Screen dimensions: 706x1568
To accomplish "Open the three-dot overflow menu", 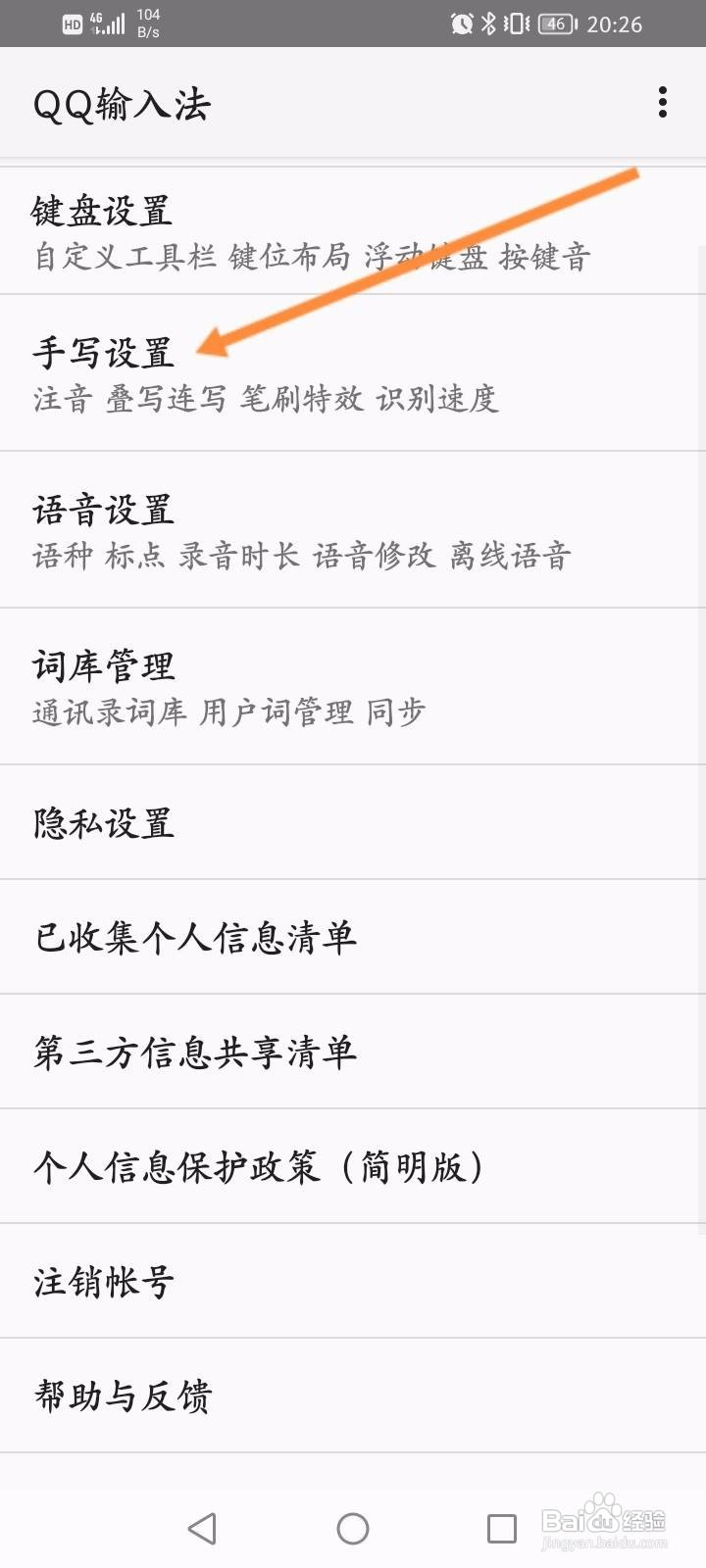I will (664, 102).
